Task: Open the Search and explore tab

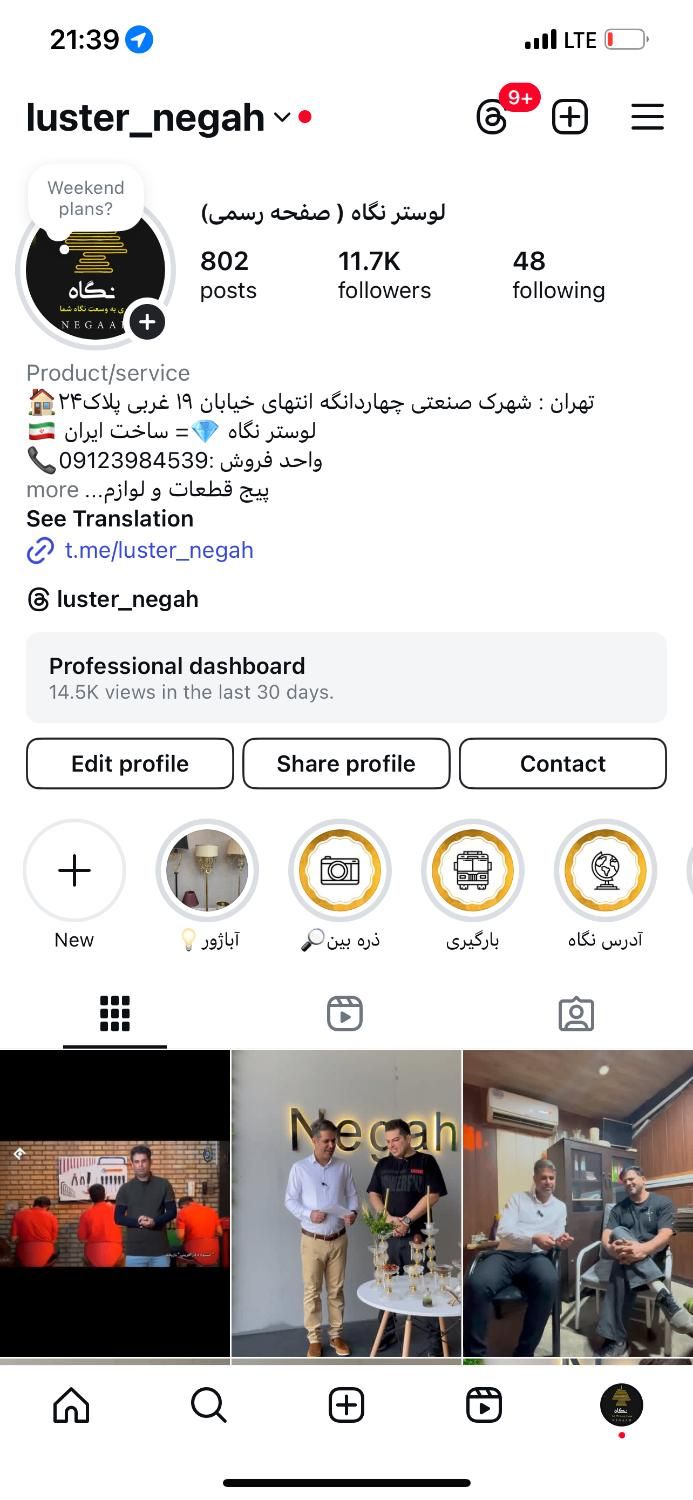Action: (208, 1406)
